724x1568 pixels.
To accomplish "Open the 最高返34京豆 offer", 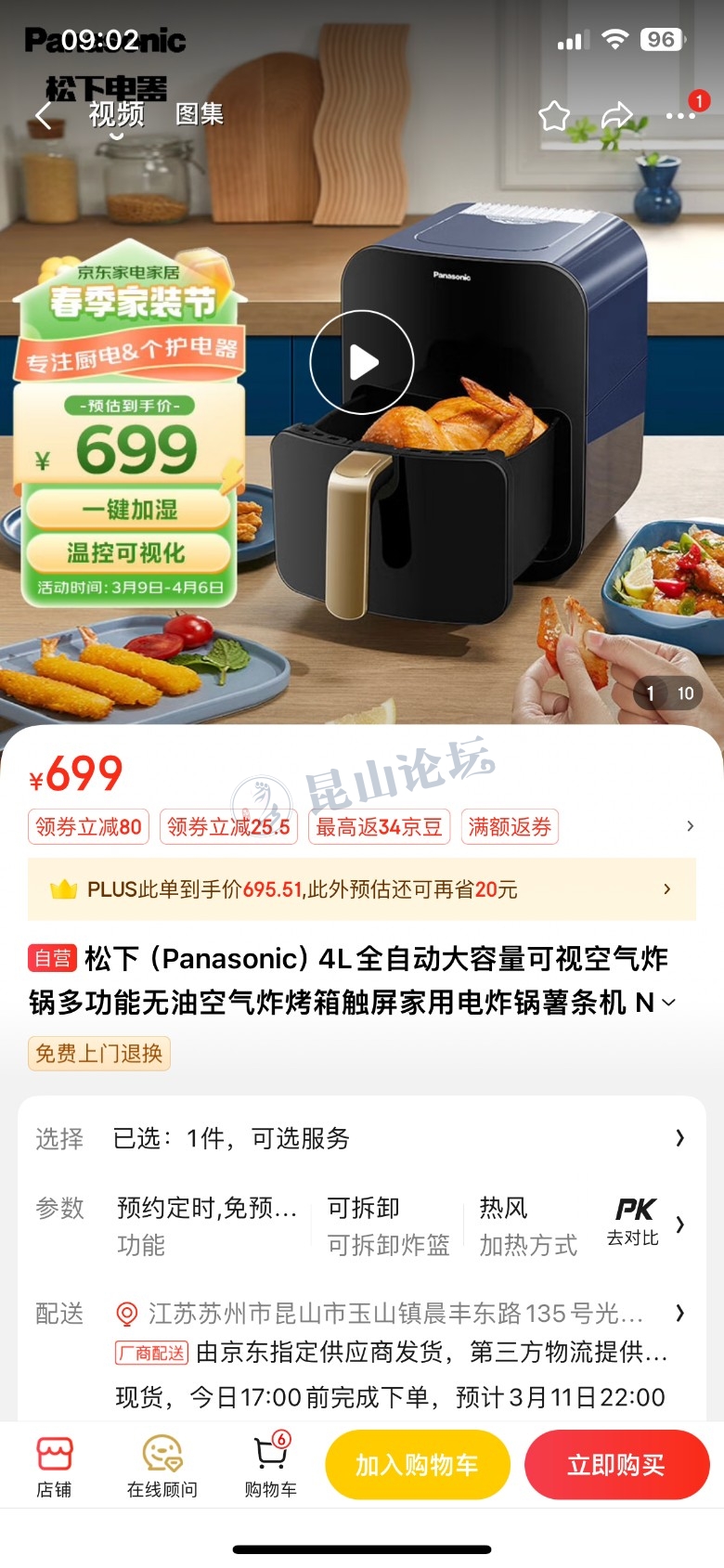I will [379, 826].
